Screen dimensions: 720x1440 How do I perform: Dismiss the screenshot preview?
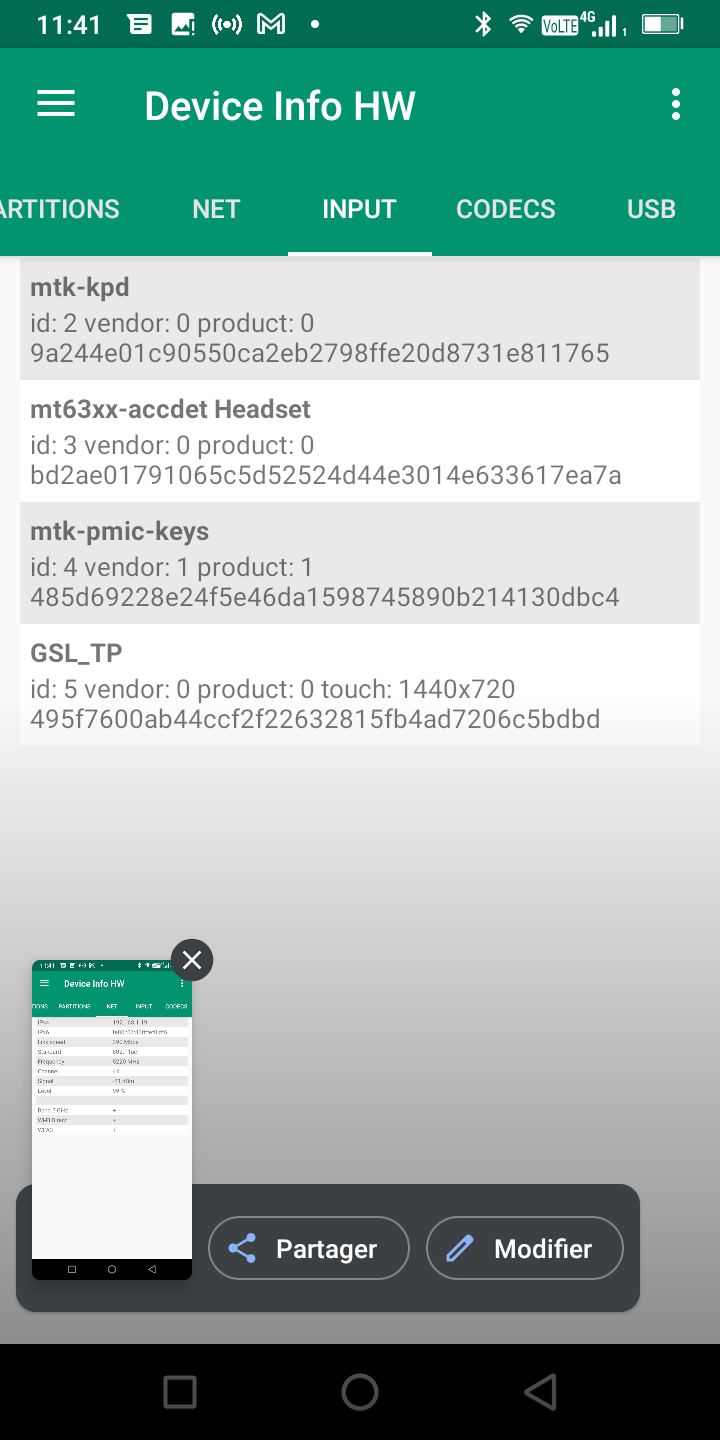(x=192, y=960)
